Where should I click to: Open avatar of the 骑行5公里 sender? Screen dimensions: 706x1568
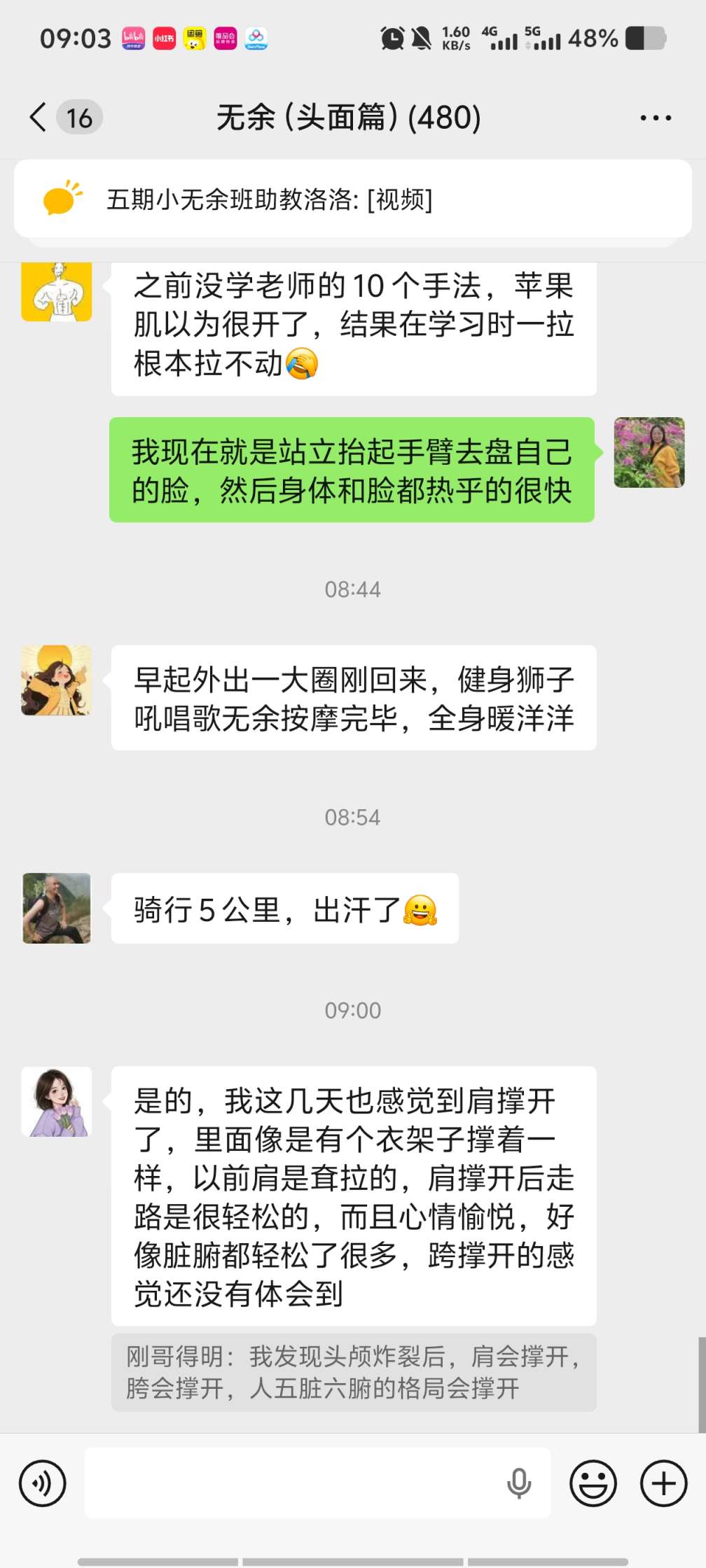click(x=57, y=908)
